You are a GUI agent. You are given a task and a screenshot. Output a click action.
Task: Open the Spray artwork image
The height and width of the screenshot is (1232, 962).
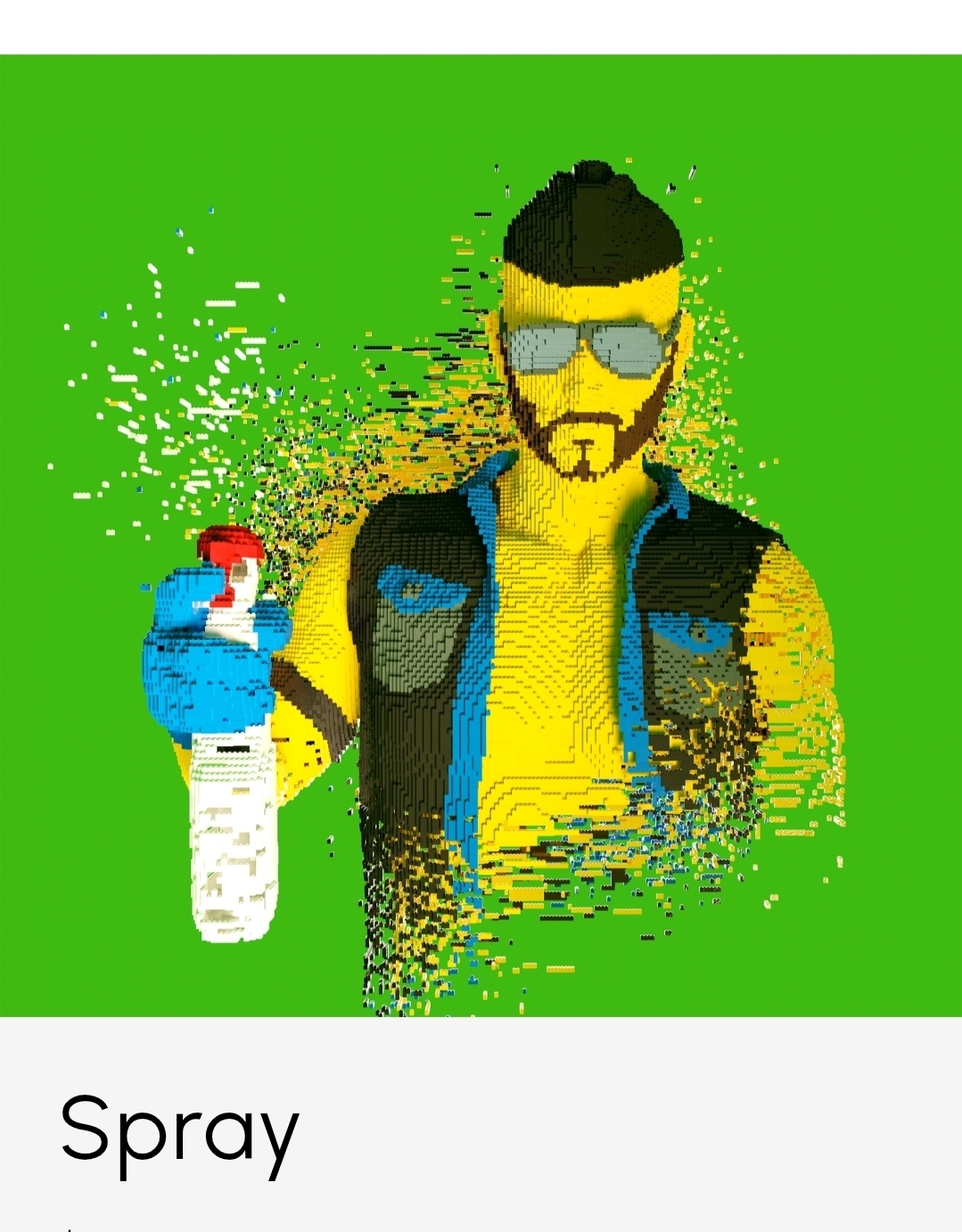click(481, 535)
